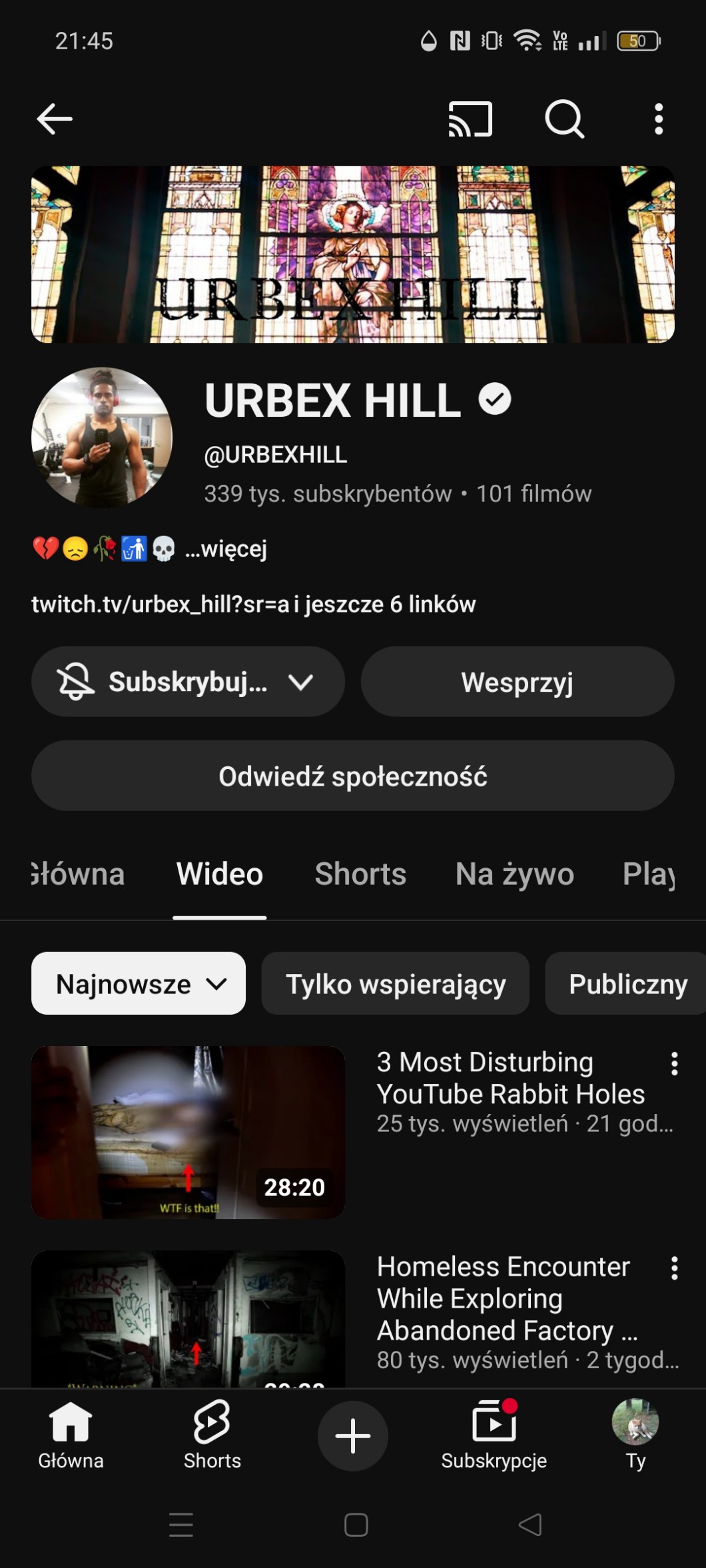Open the channel overflow menu
The width and height of the screenshot is (706, 1568).
coord(658,119)
